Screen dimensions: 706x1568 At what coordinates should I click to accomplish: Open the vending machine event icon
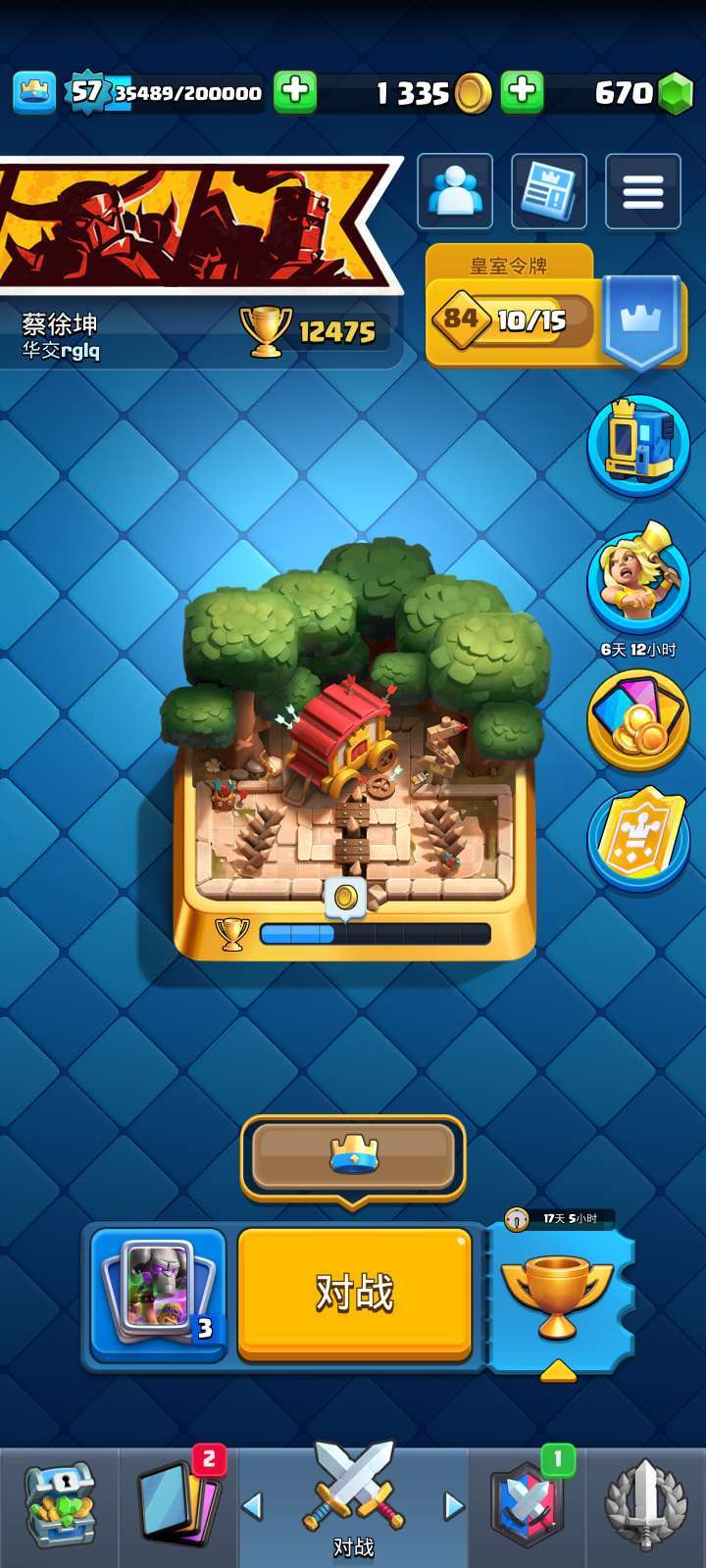639,446
